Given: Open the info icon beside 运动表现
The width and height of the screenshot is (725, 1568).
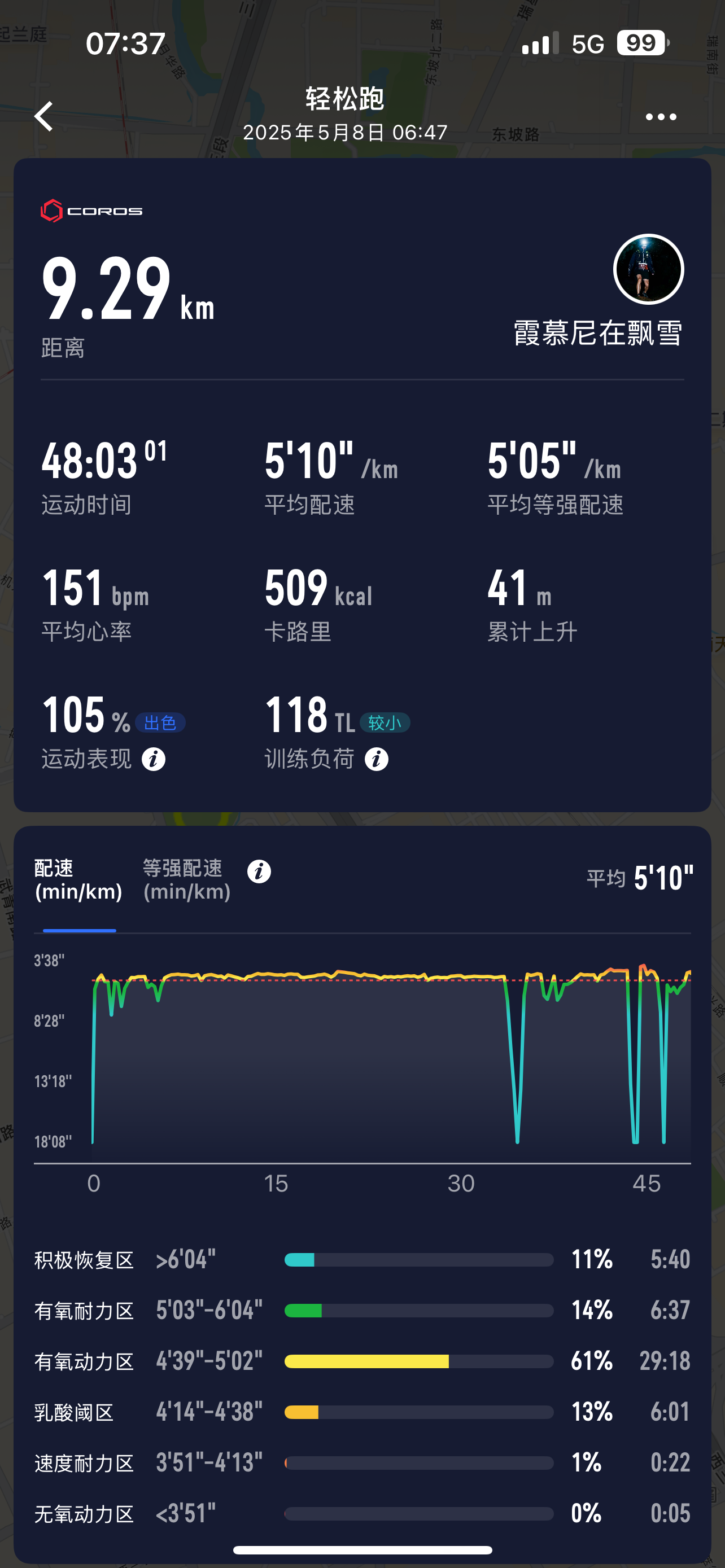Looking at the screenshot, I should (x=154, y=760).
